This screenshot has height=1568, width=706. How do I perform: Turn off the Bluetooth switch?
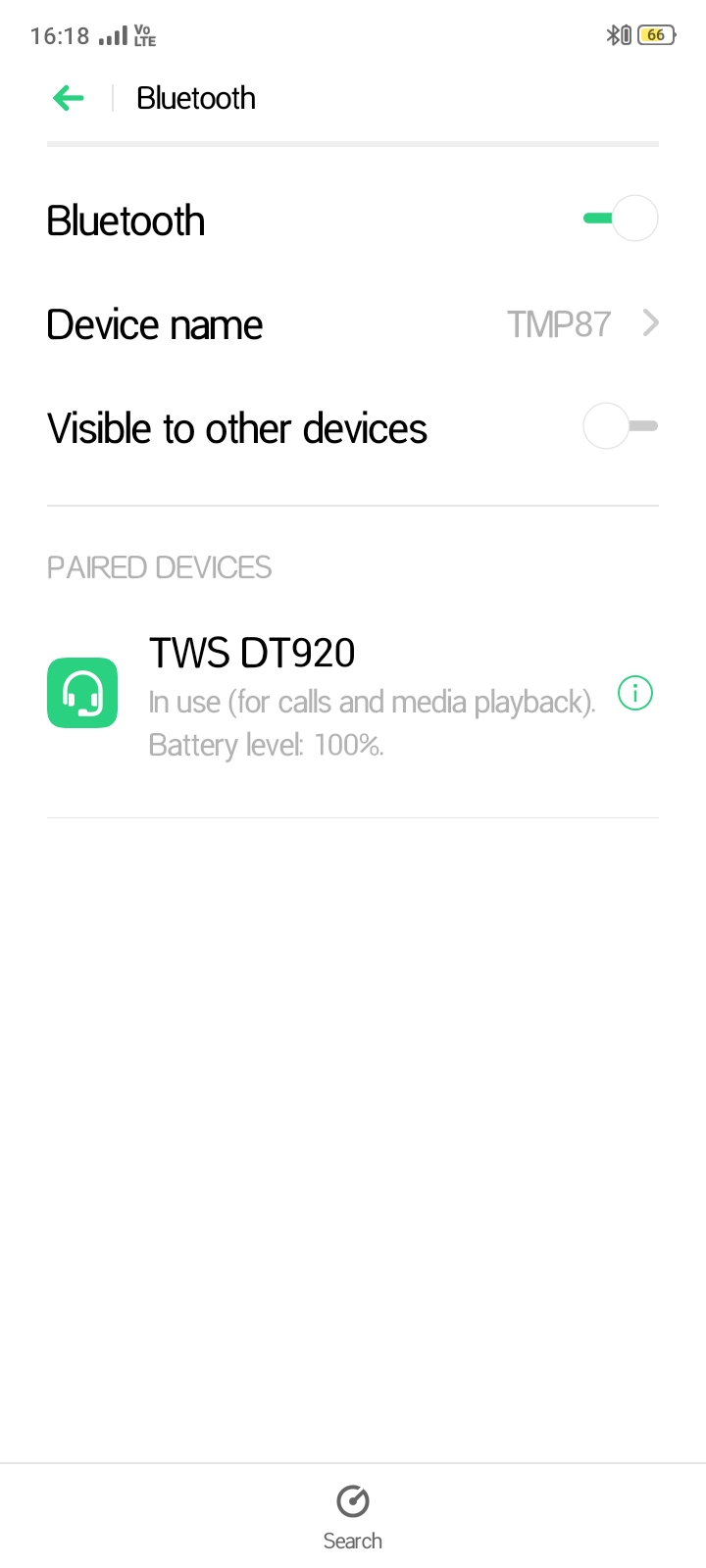pos(621,219)
